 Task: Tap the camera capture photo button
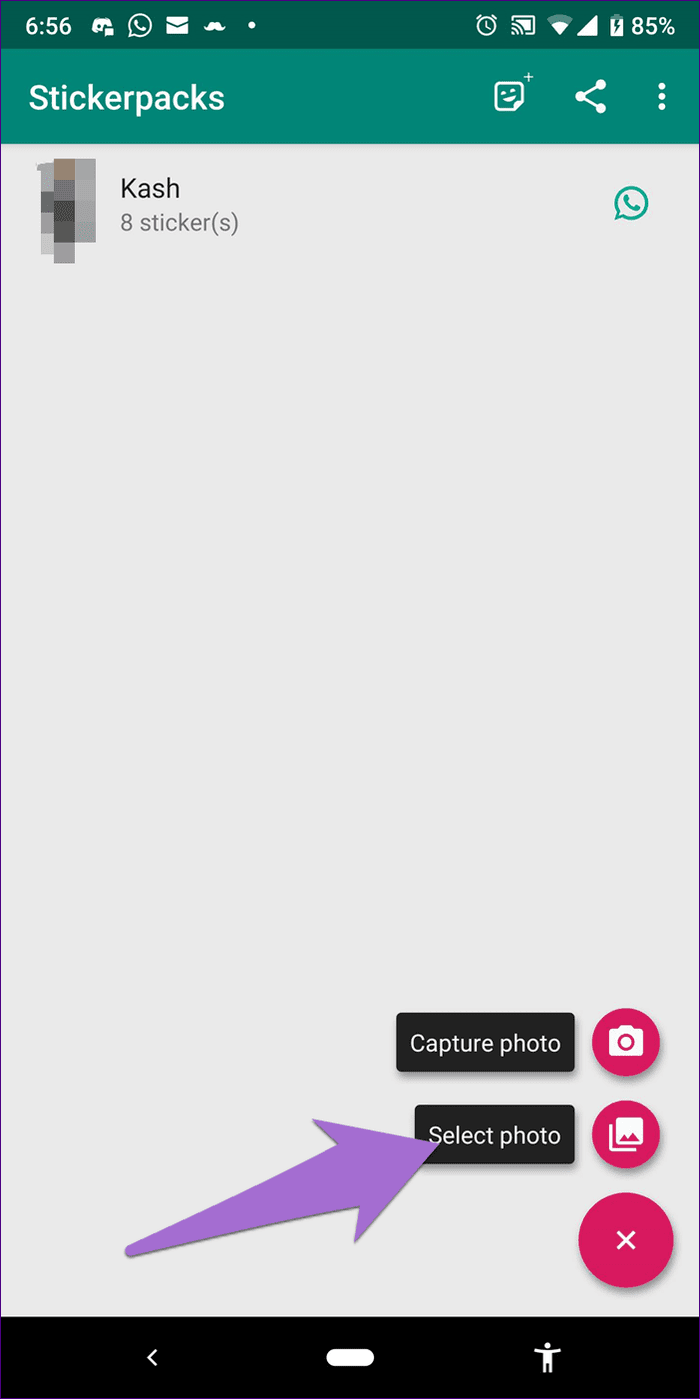tap(626, 1042)
